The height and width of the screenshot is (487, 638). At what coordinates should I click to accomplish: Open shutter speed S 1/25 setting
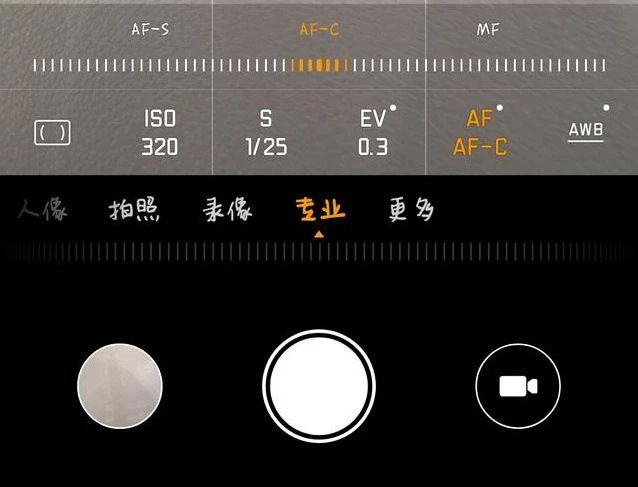(266, 132)
